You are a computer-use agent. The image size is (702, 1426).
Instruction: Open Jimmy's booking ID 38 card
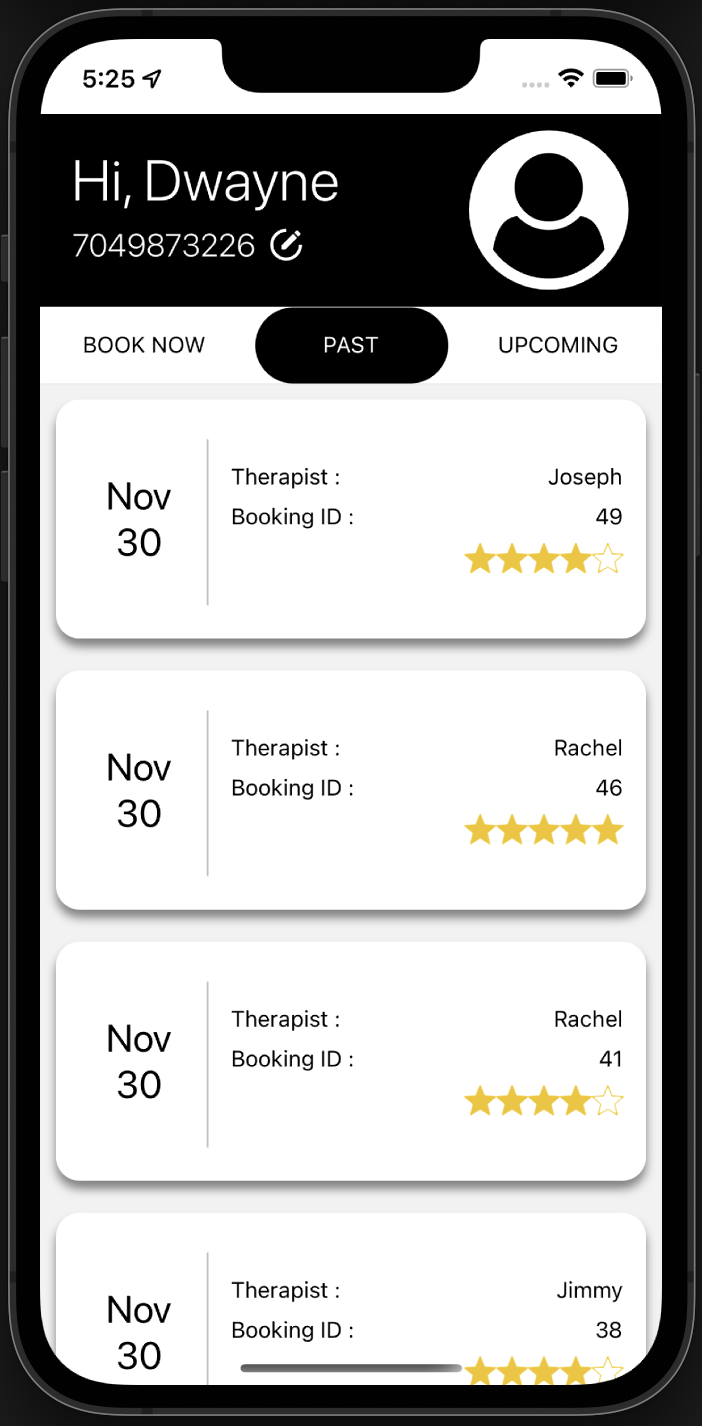(350, 1300)
